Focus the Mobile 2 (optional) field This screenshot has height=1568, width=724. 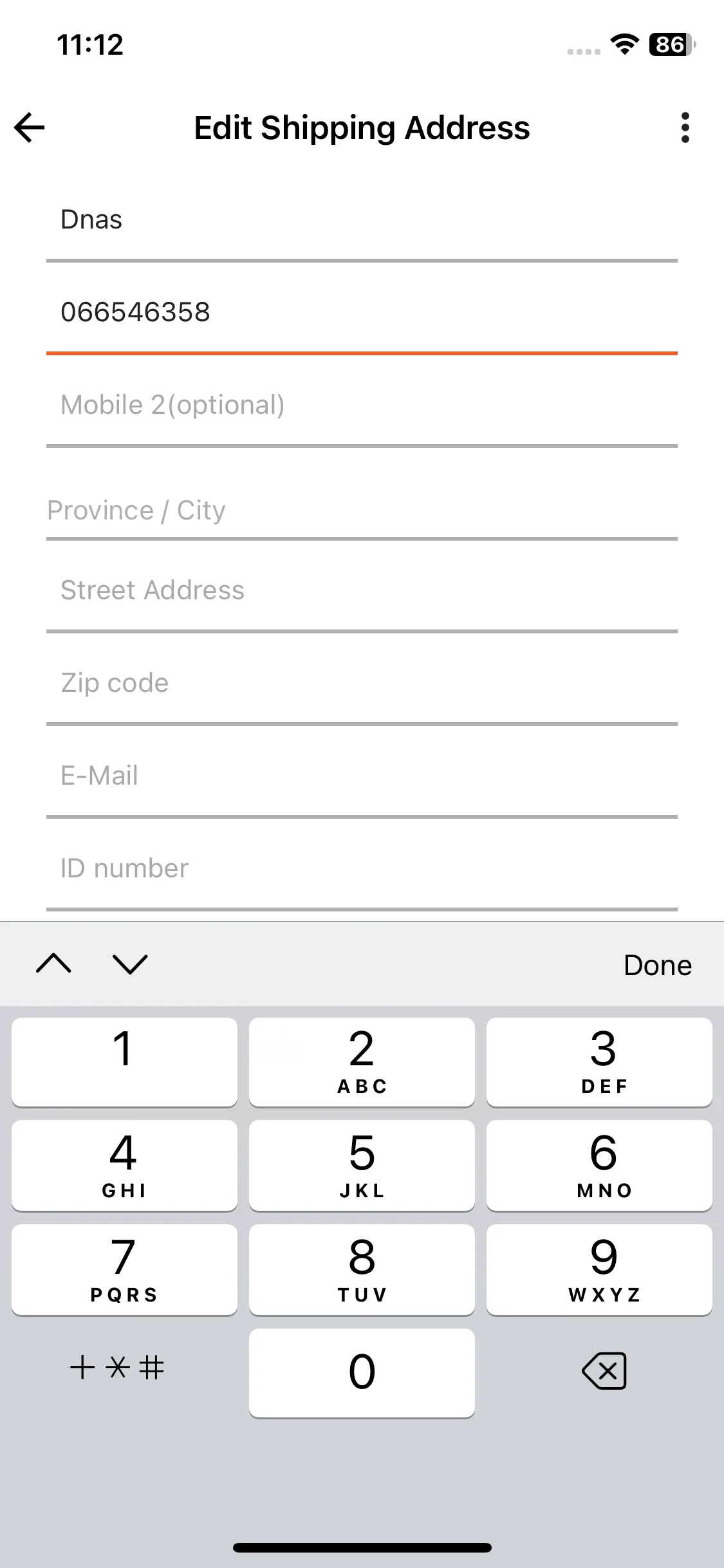click(x=362, y=406)
